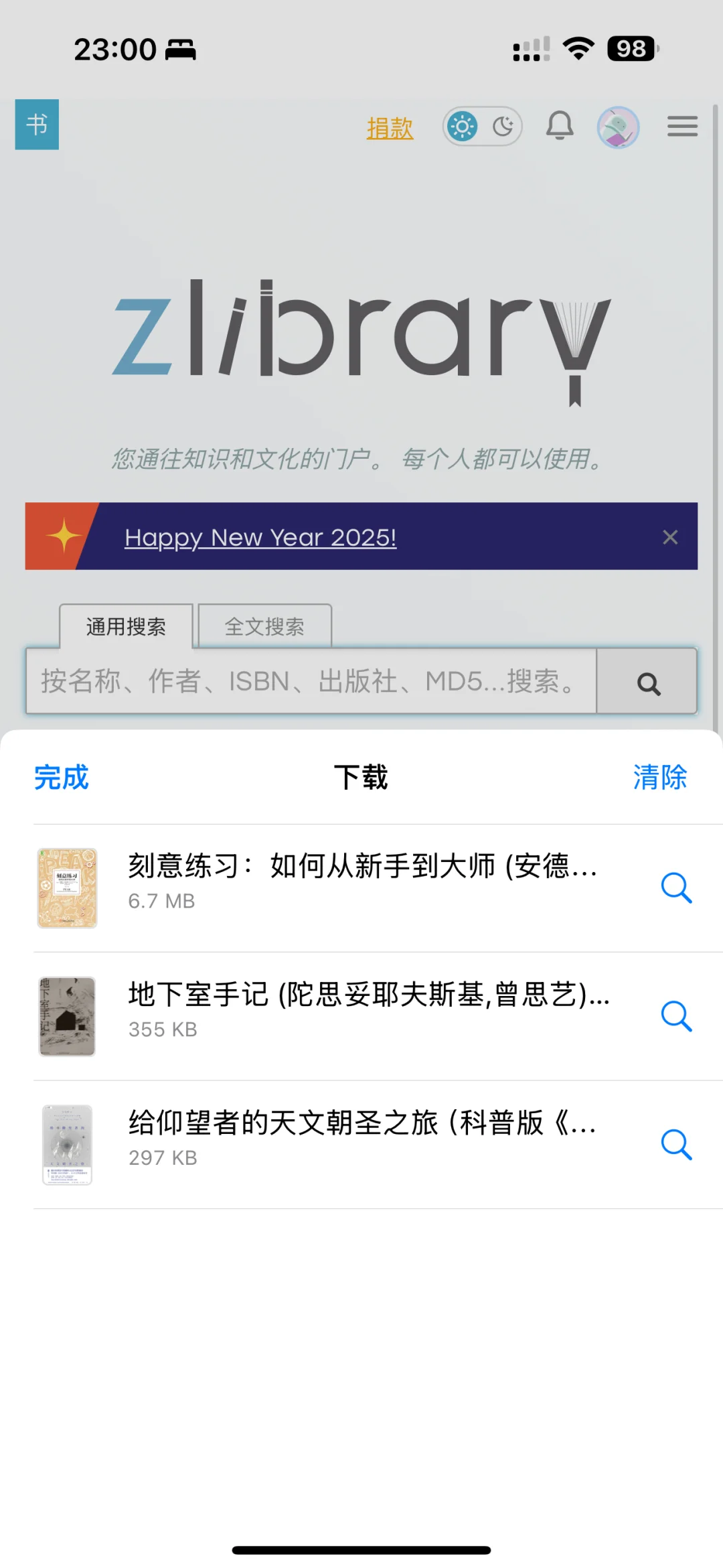
Task: Open the 捐款 donation link
Action: tap(390, 127)
